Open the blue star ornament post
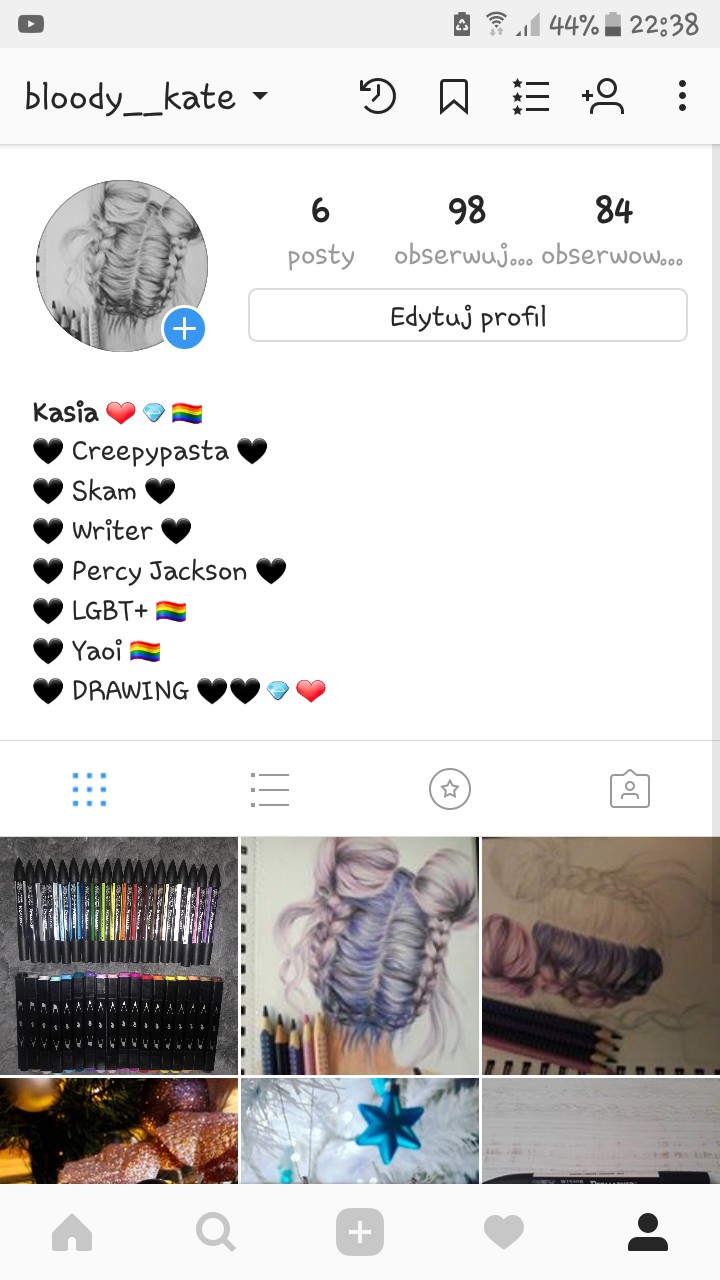The width and height of the screenshot is (720, 1280). click(360, 1131)
